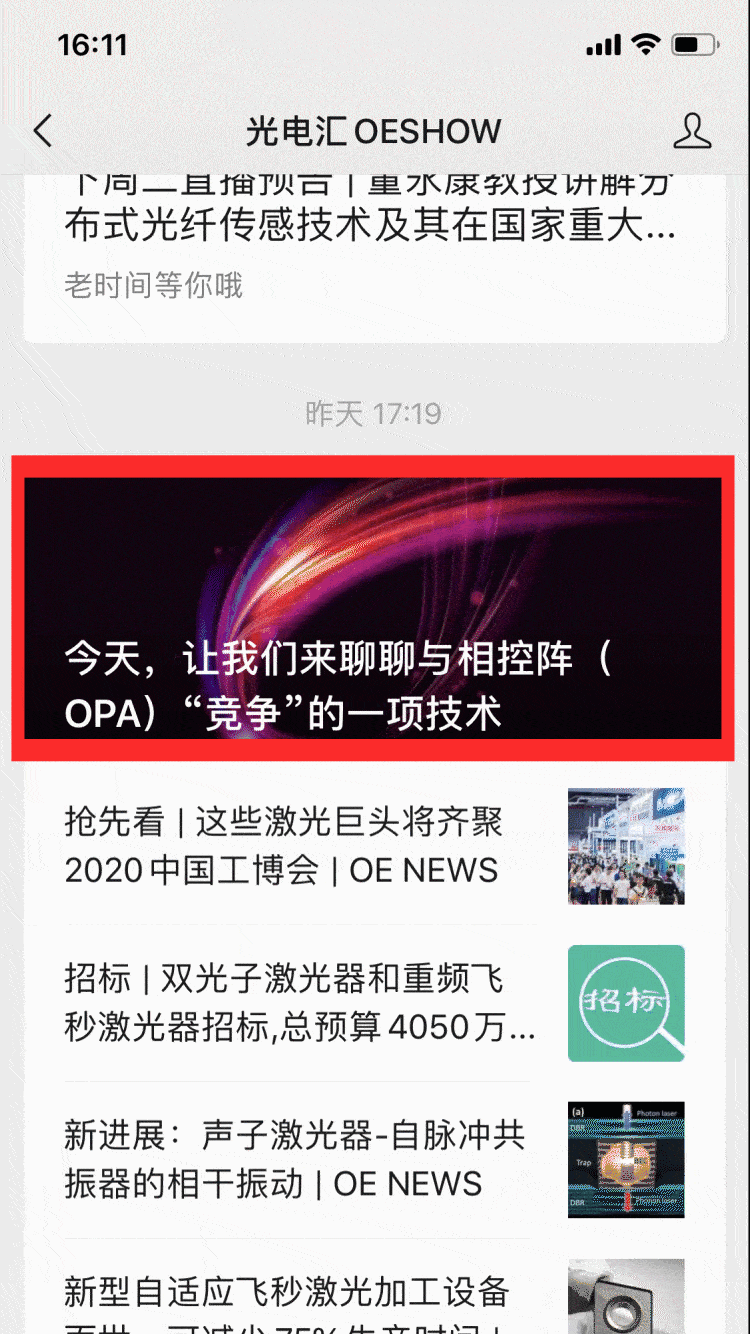Open the 声子激光器 new progress article
Screen dimensions: 750x1334
click(x=300, y=1160)
